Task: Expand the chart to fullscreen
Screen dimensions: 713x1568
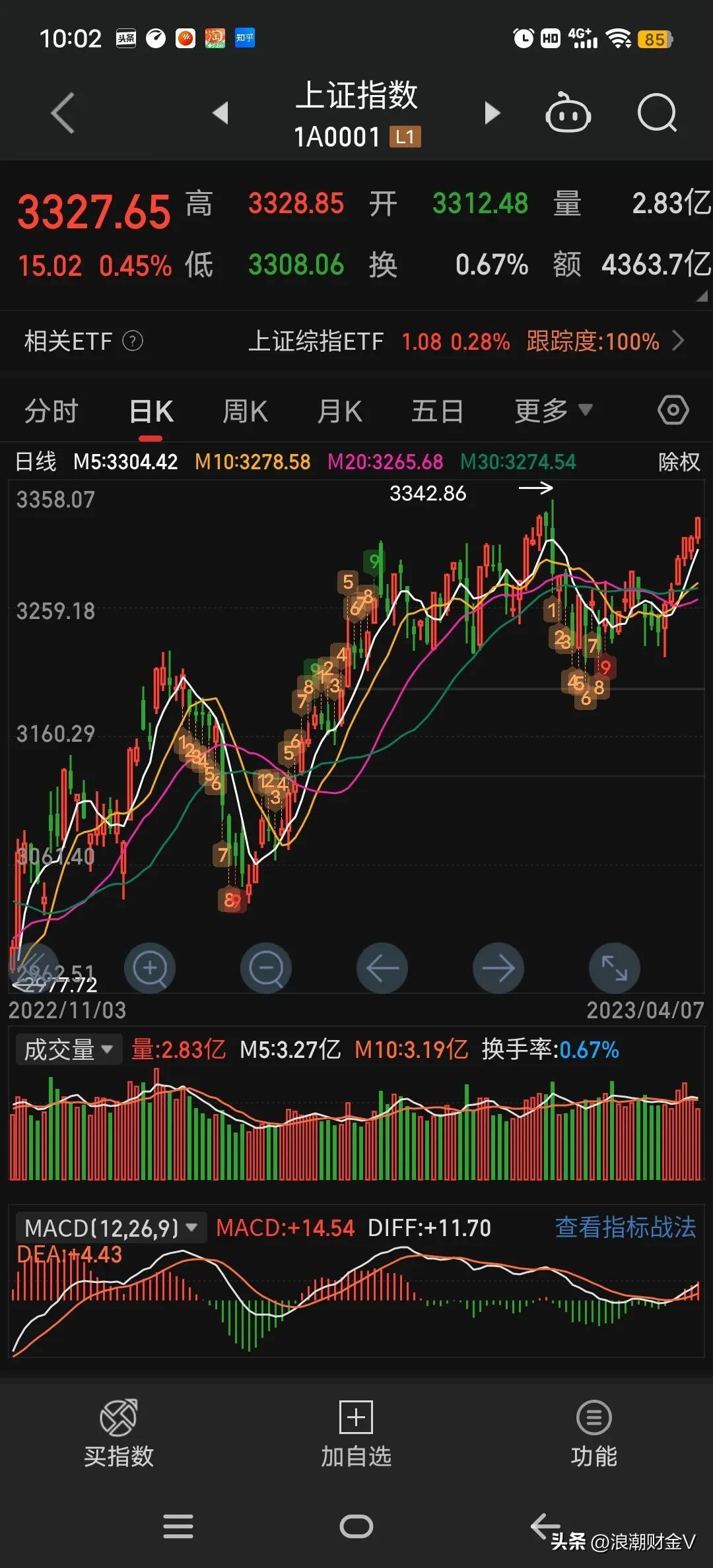Action: tap(615, 969)
